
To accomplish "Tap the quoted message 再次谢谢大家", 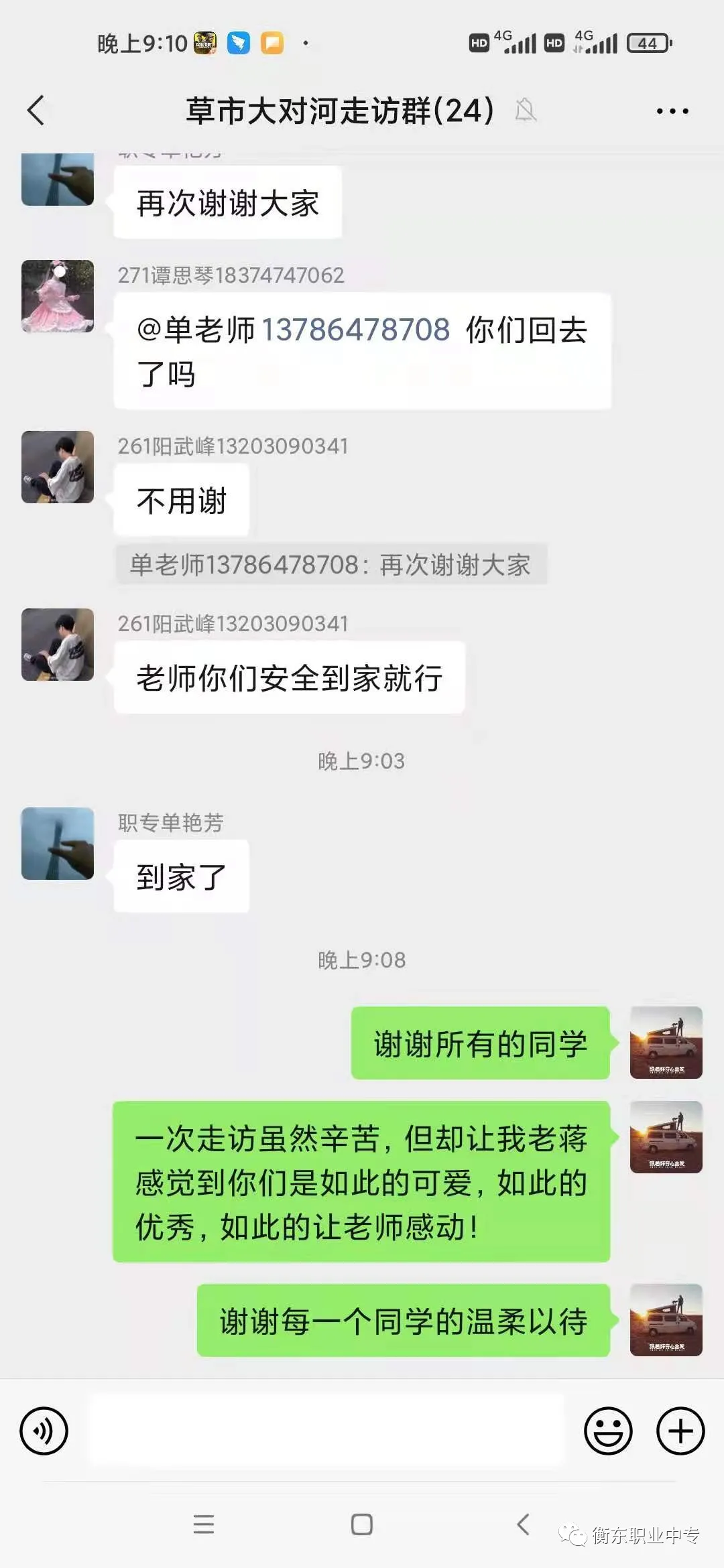I will [x=331, y=565].
